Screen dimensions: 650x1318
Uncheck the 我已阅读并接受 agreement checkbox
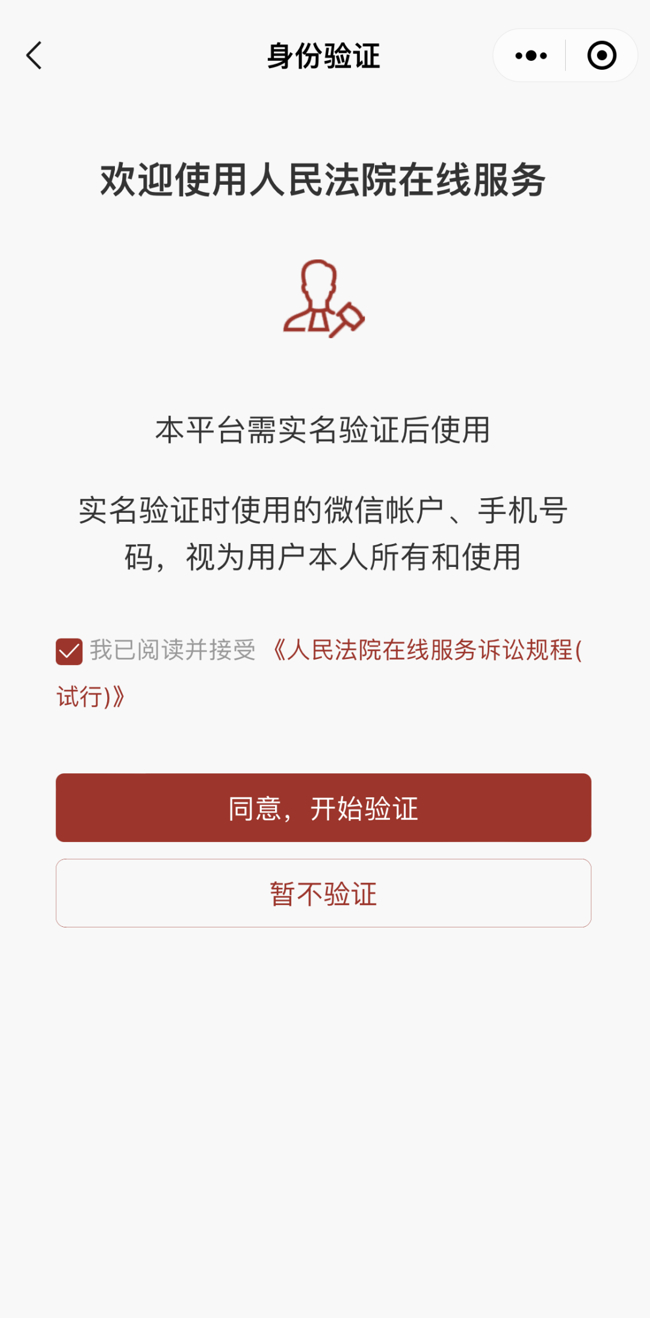[69, 652]
